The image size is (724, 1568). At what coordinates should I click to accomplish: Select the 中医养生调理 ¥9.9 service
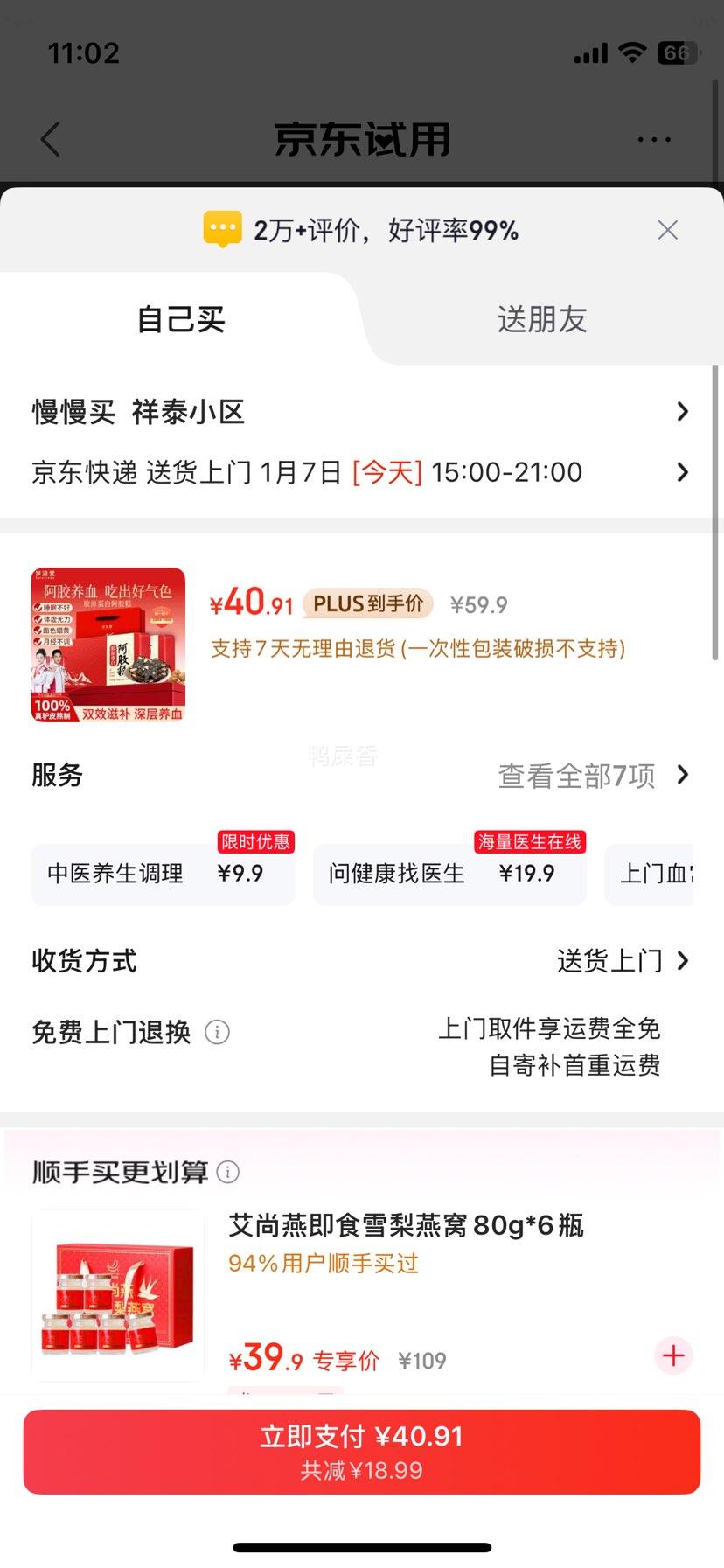pos(163,872)
